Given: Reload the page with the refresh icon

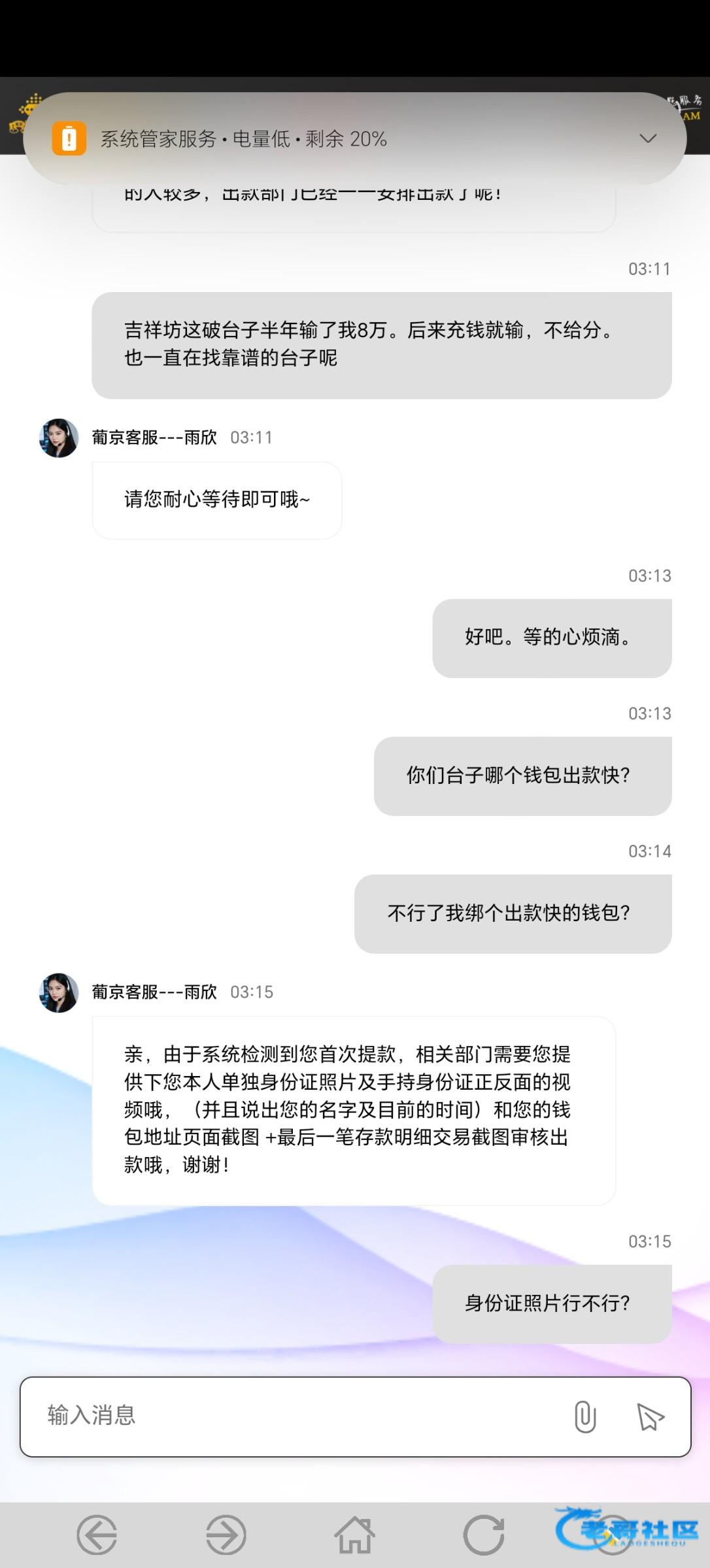Looking at the screenshot, I should pyautogui.click(x=484, y=1535).
